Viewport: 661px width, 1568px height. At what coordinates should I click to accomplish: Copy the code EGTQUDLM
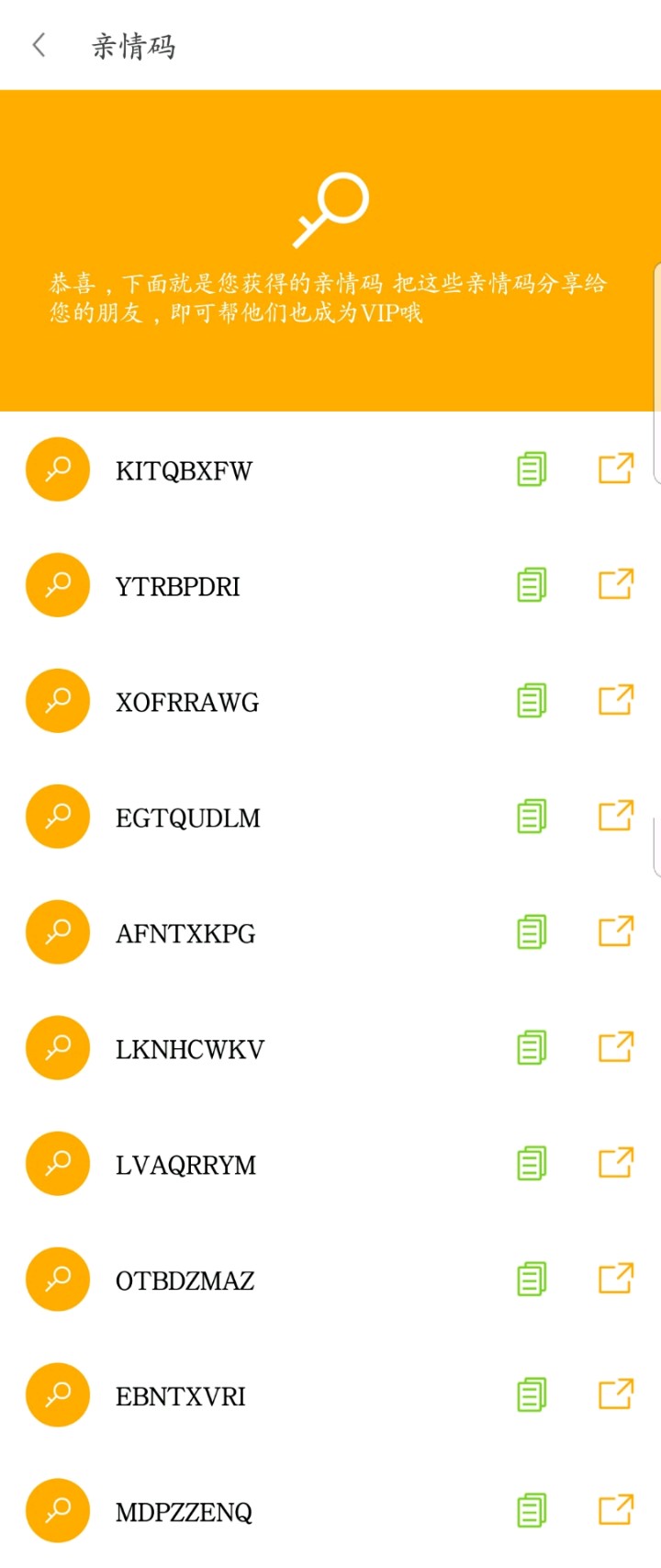click(532, 817)
